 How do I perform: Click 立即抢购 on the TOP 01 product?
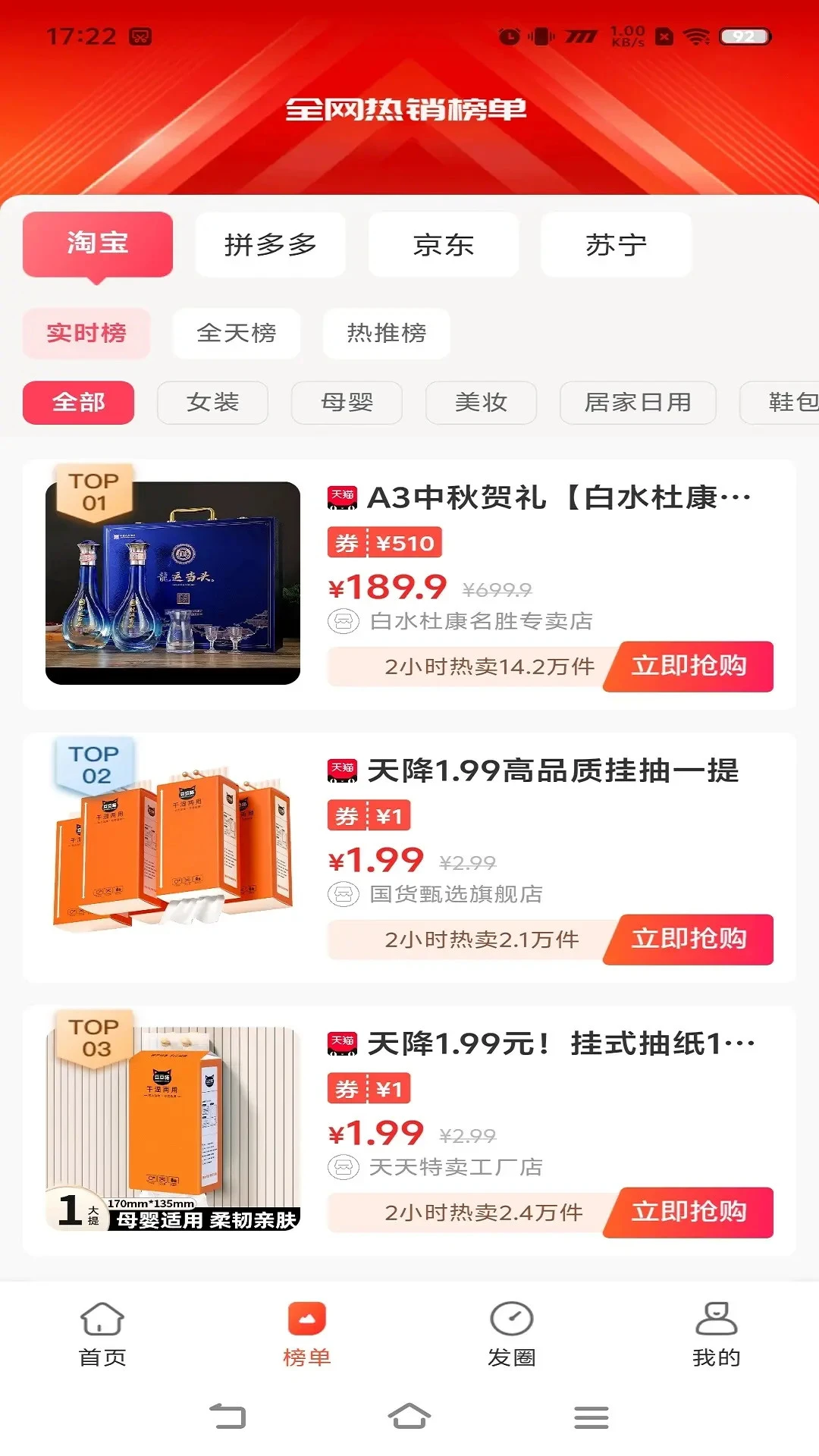(x=688, y=667)
